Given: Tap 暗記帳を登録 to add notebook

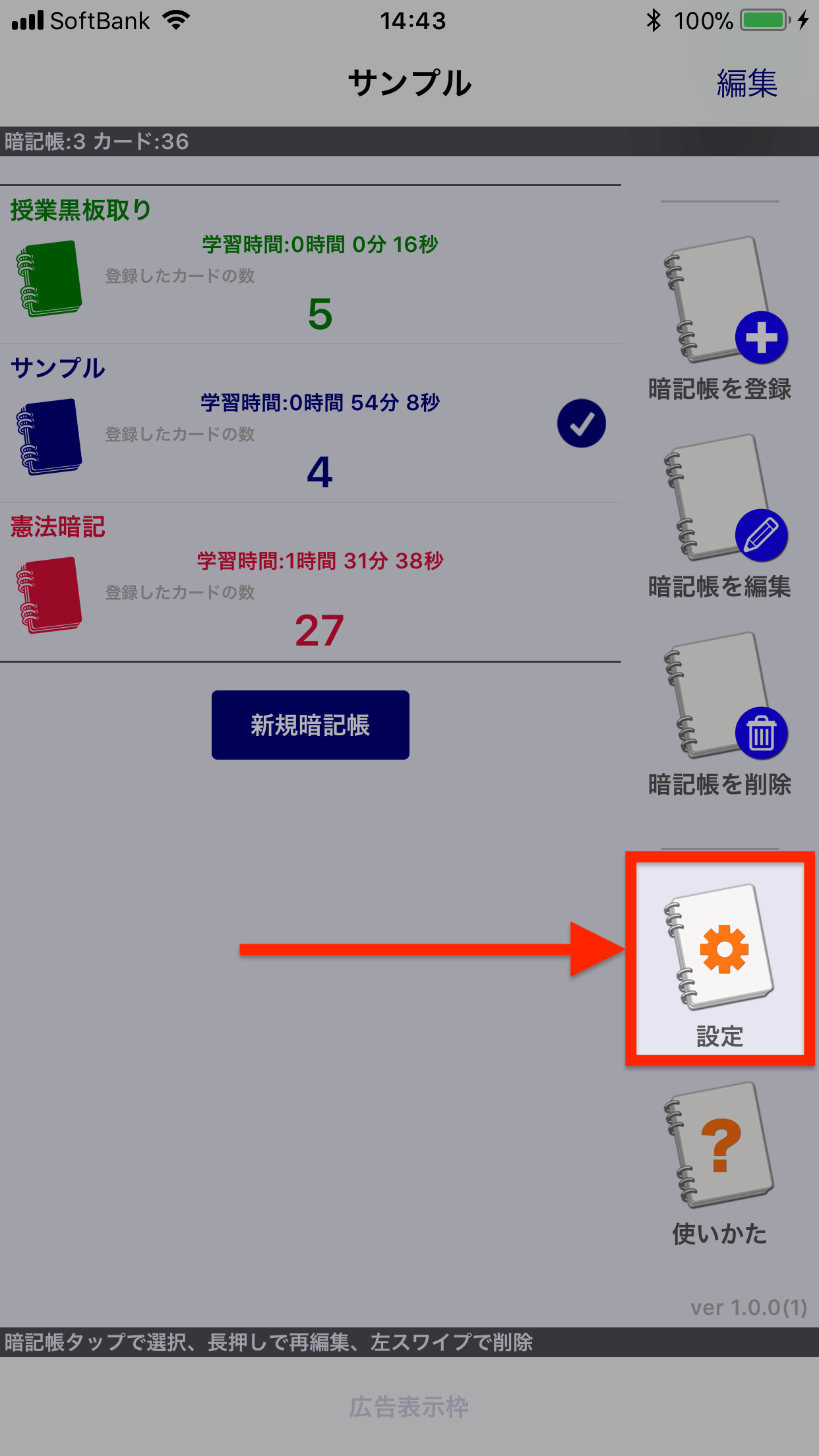Looking at the screenshot, I should (x=719, y=318).
